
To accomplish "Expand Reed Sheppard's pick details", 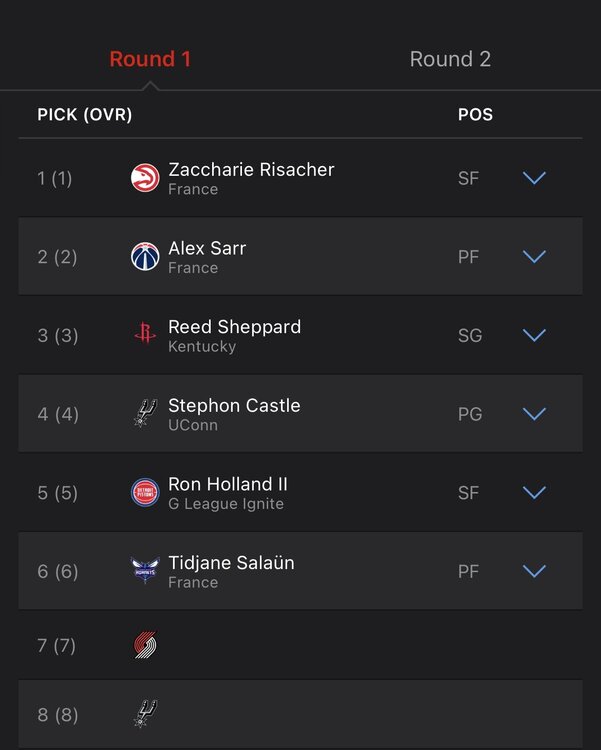I will (x=534, y=335).
